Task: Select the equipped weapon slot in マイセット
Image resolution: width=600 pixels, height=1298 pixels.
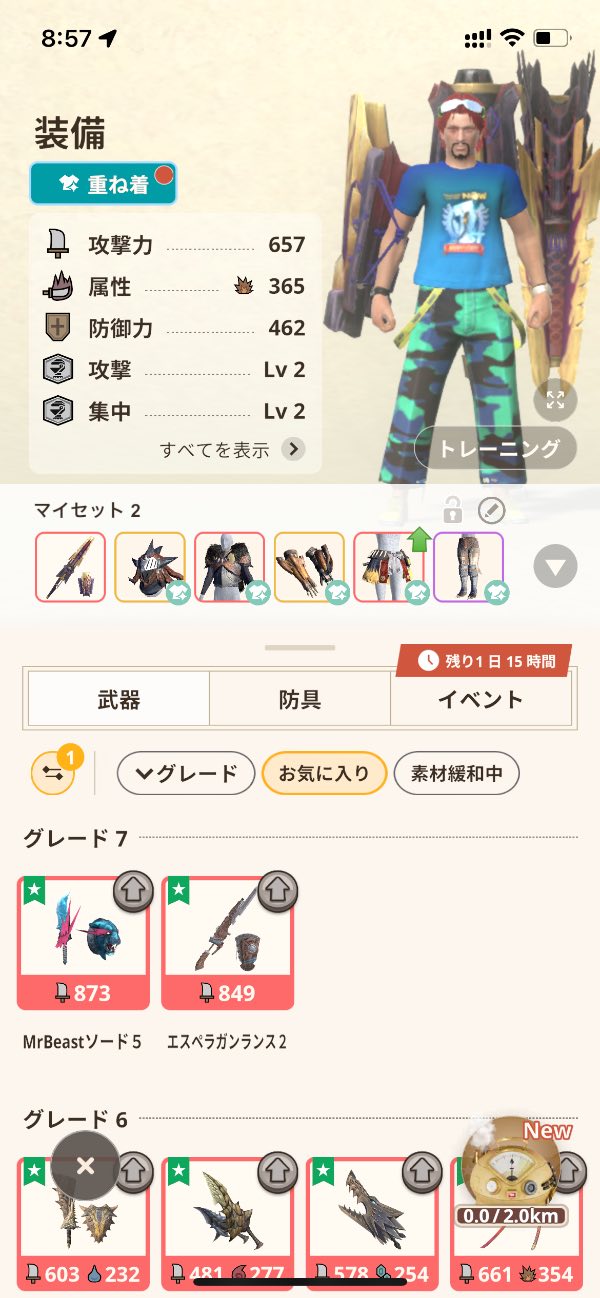Action: [x=70, y=567]
